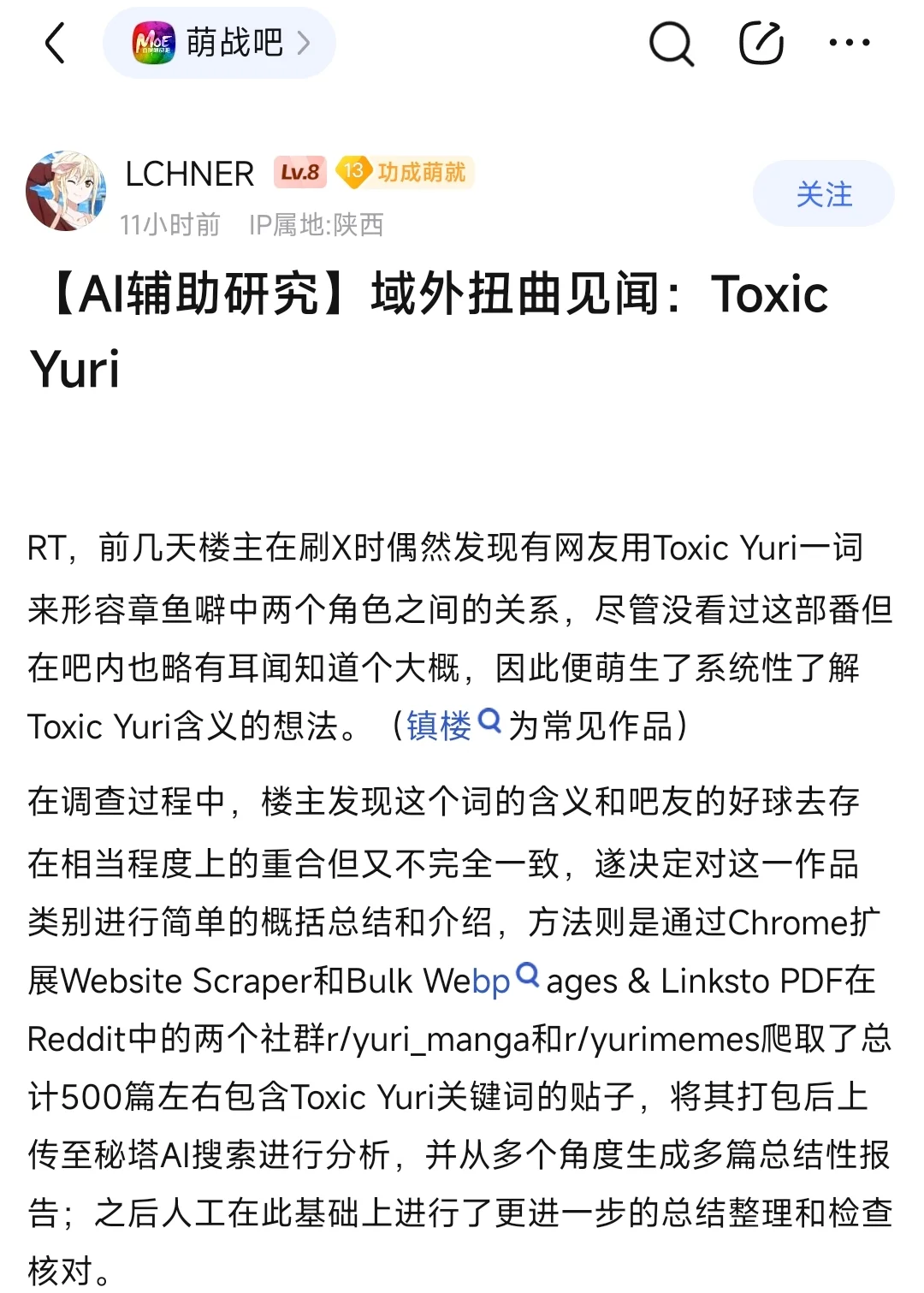
Task: Open the three-dot overflow menu
Action: [849, 43]
